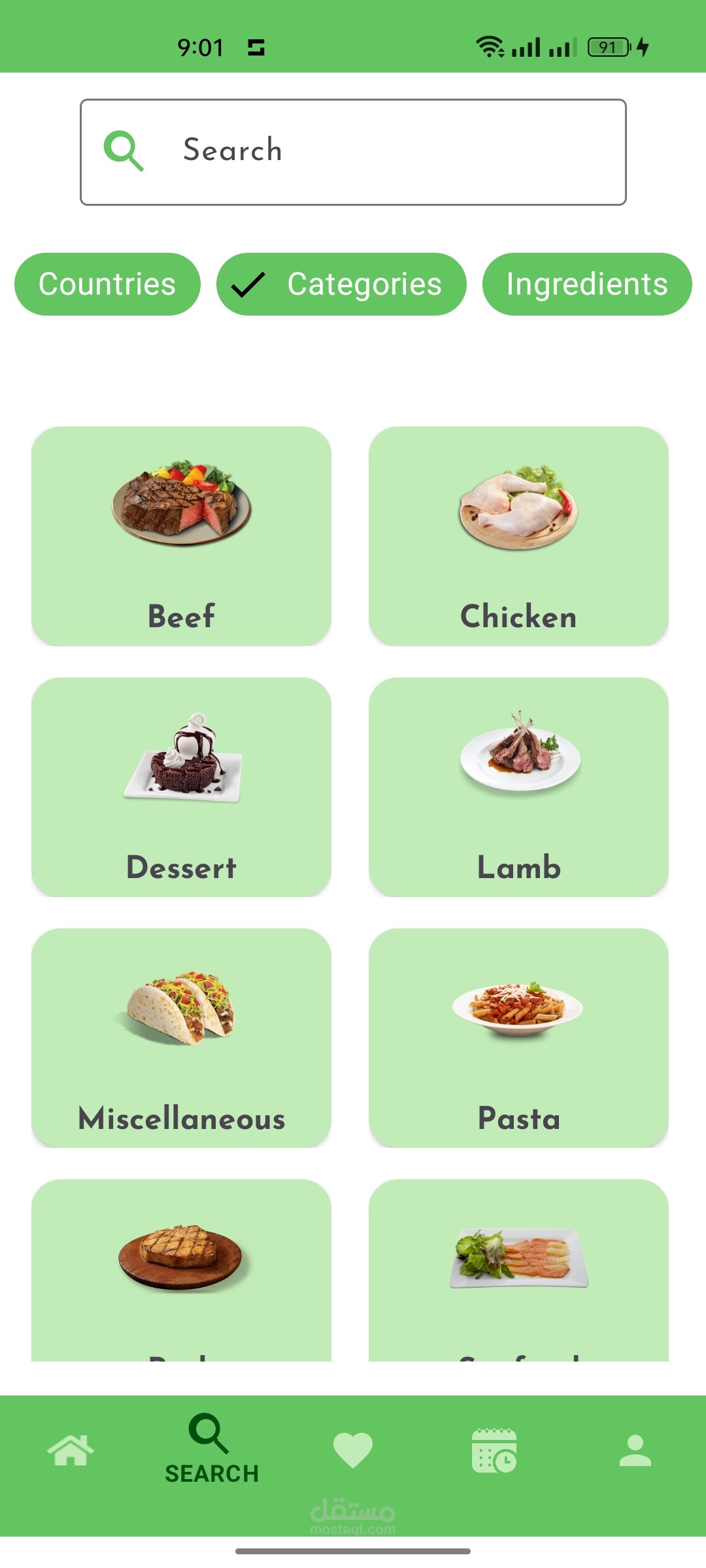The height and width of the screenshot is (1568, 706).
Task: Switch to the favorites heart tab
Action: click(353, 1450)
